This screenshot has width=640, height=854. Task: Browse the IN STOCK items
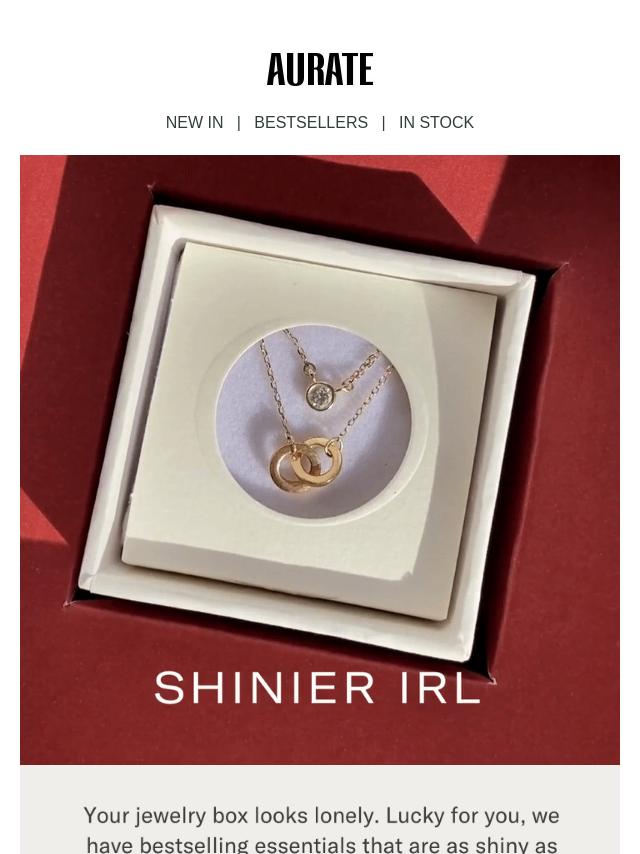tap(436, 122)
